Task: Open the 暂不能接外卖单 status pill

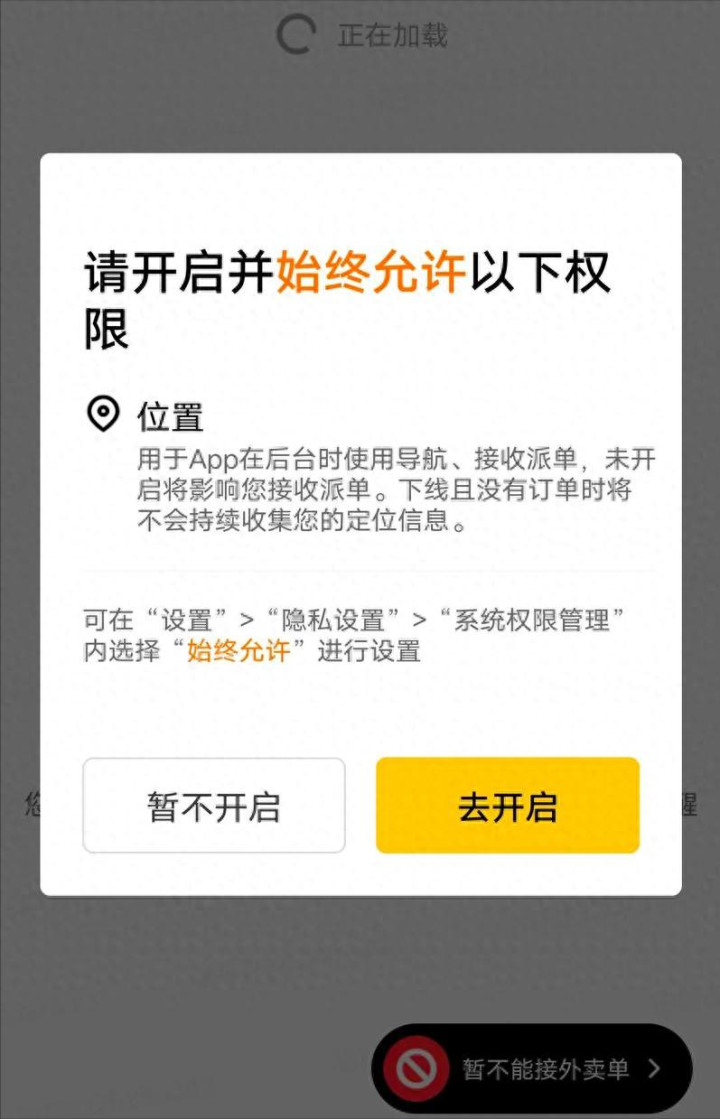Action: click(x=532, y=1068)
